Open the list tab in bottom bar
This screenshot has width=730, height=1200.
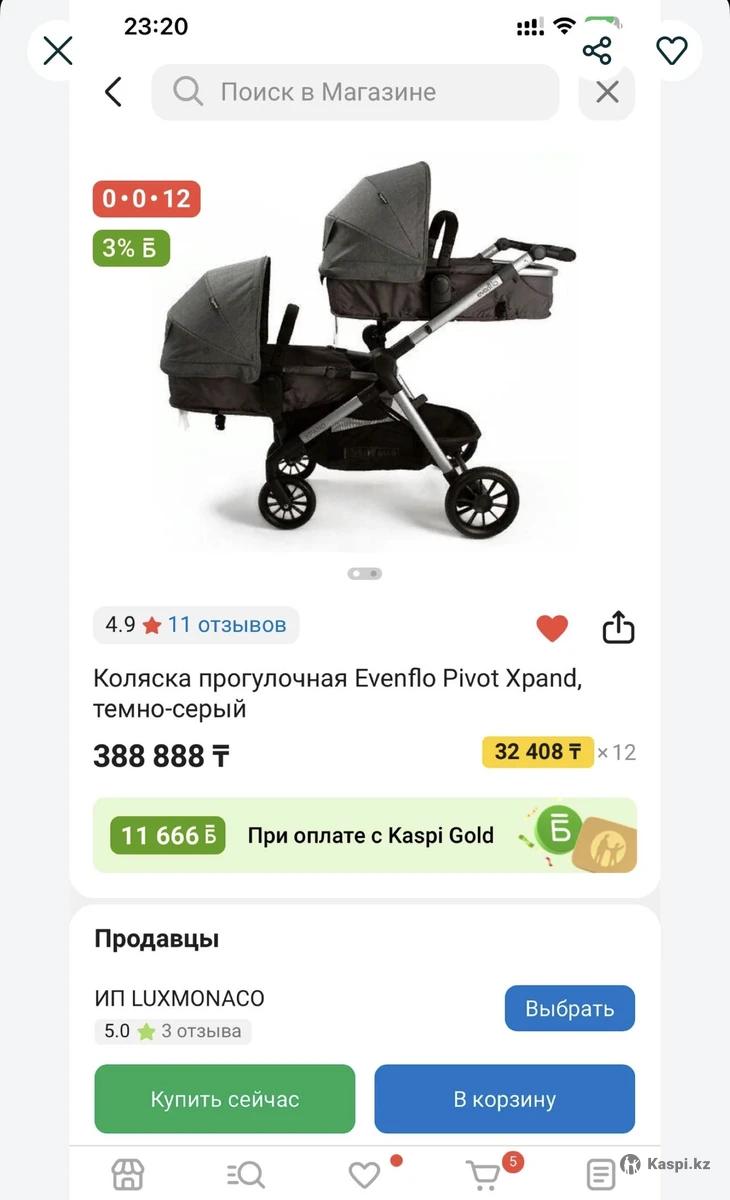[601, 1173]
